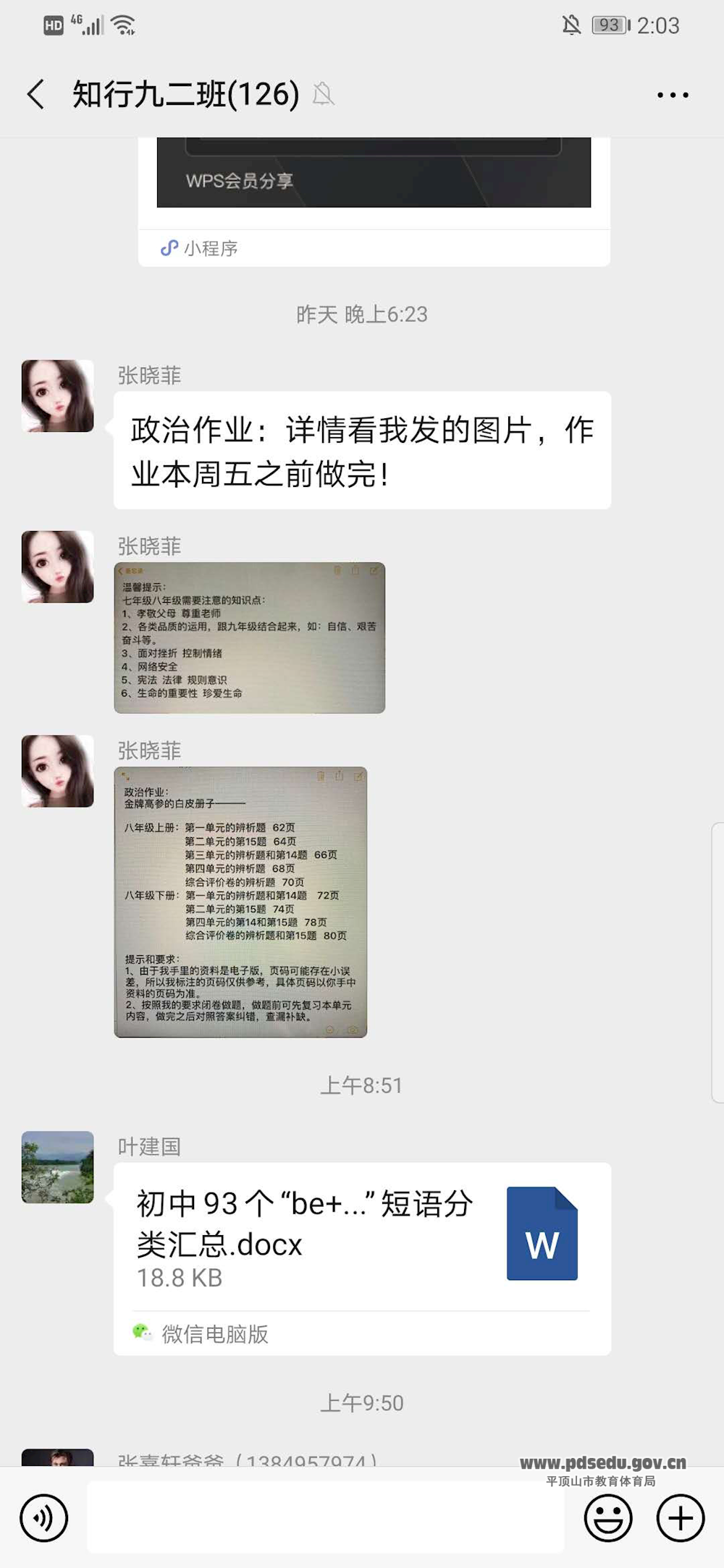
Task: Focus the message text box
Action: pos(326,1517)
